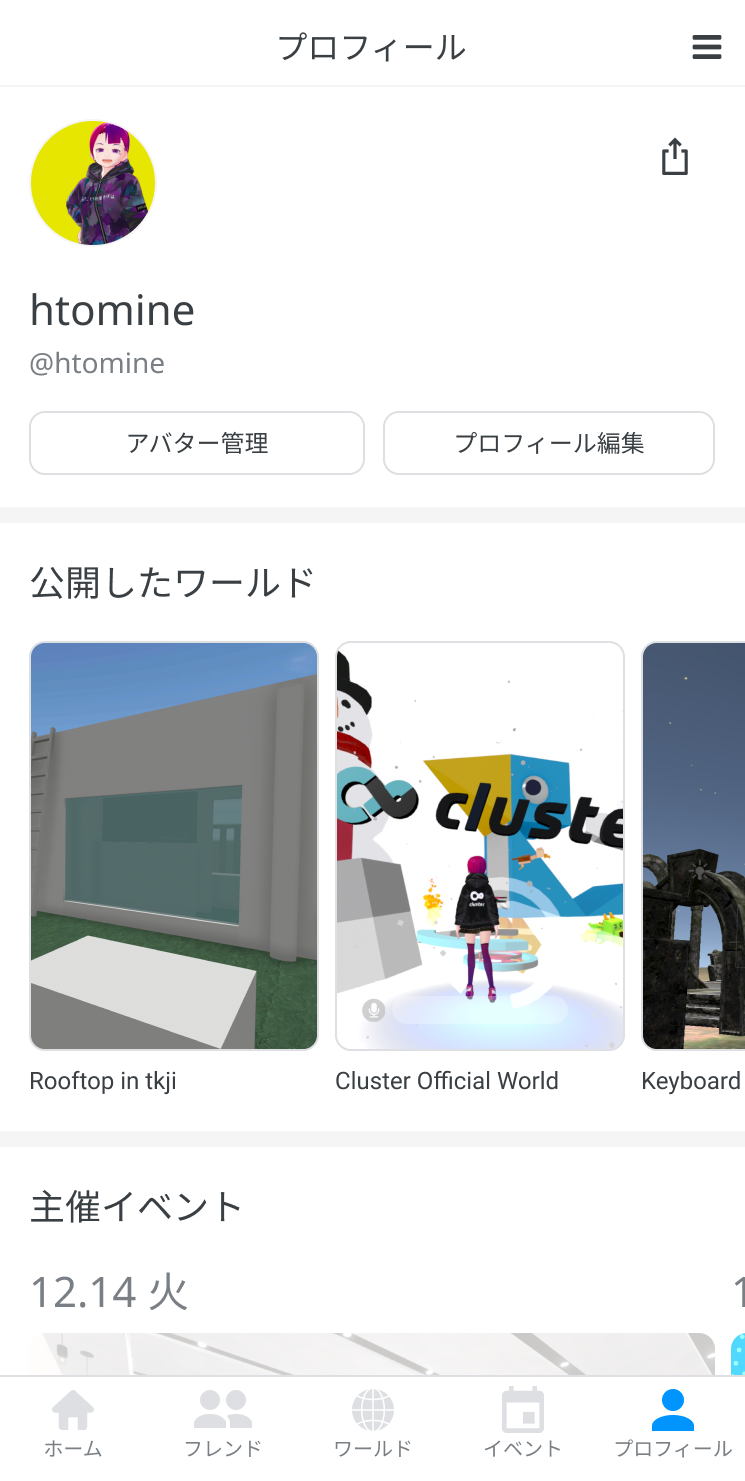Open アバター管理 (avatar management)

click(x=197, y=443)
